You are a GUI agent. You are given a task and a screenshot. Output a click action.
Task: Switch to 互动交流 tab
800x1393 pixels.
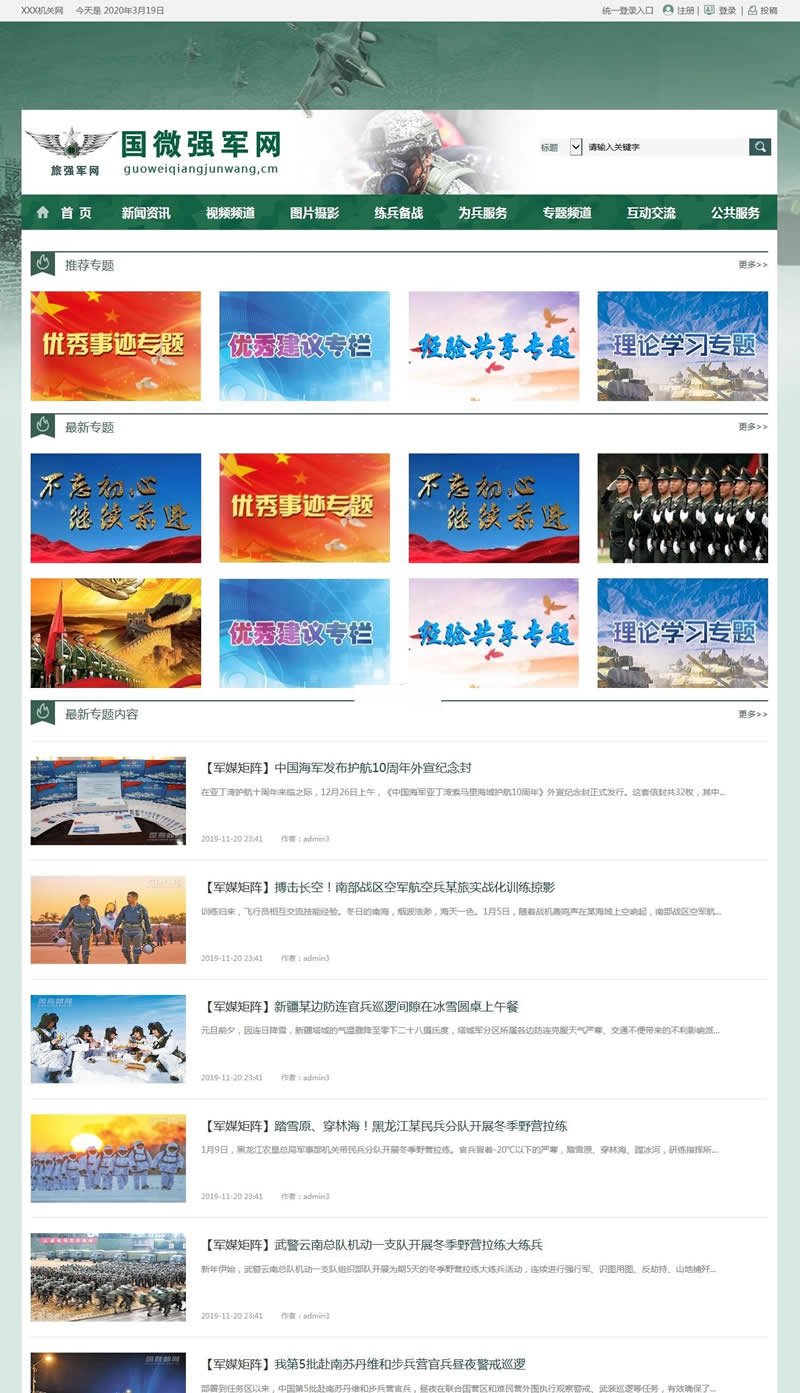pos(651,213)
